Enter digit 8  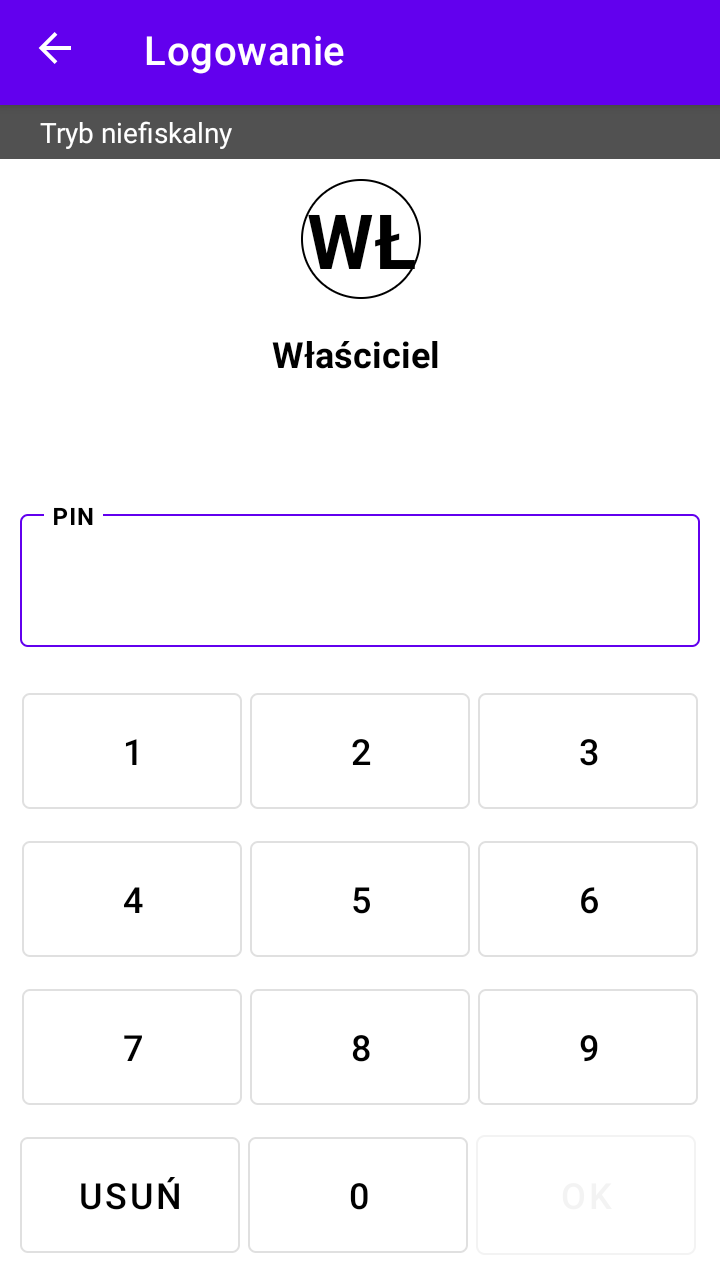tap(360, 1047)
